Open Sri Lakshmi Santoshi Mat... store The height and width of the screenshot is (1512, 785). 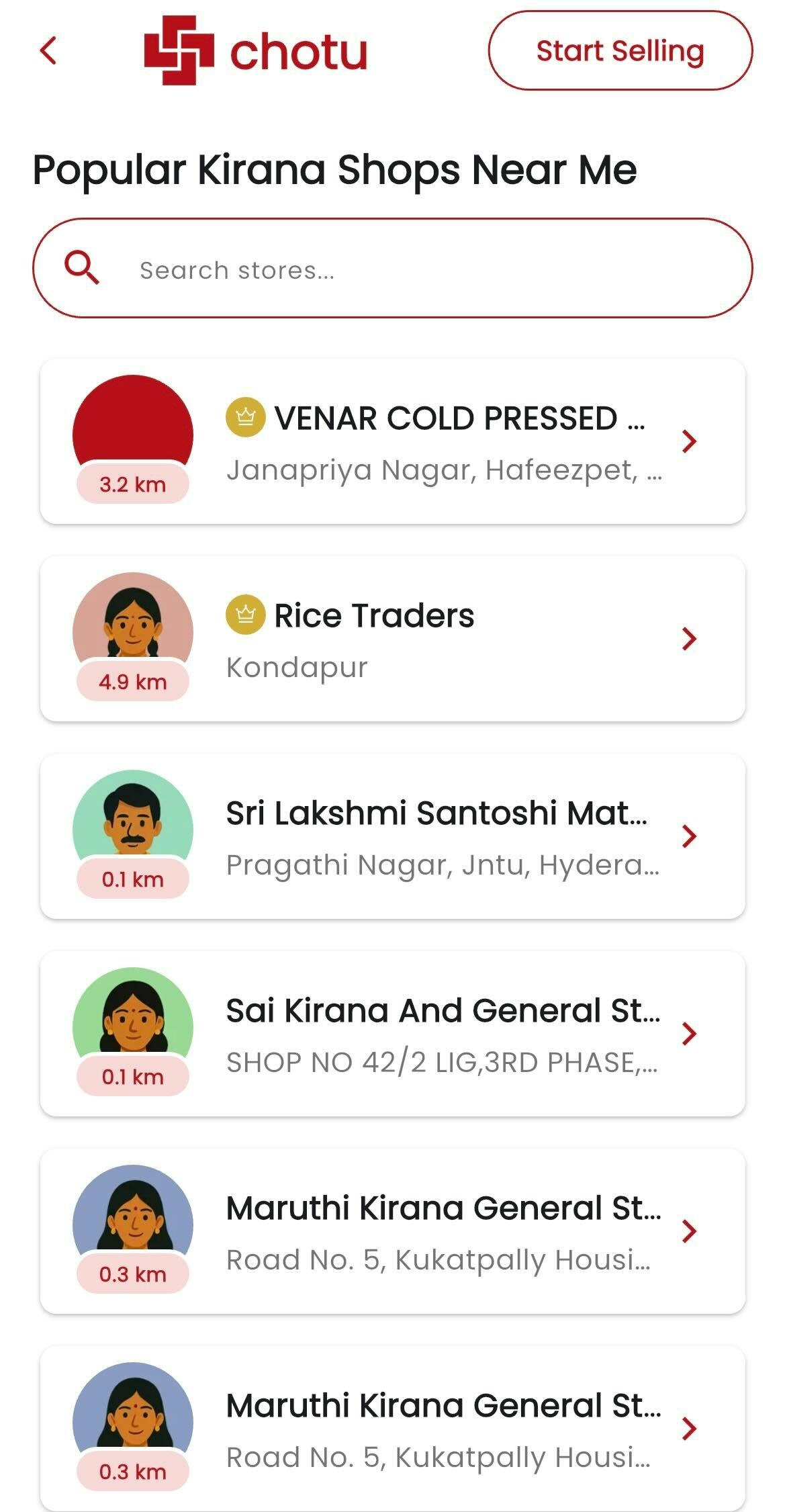392,836
